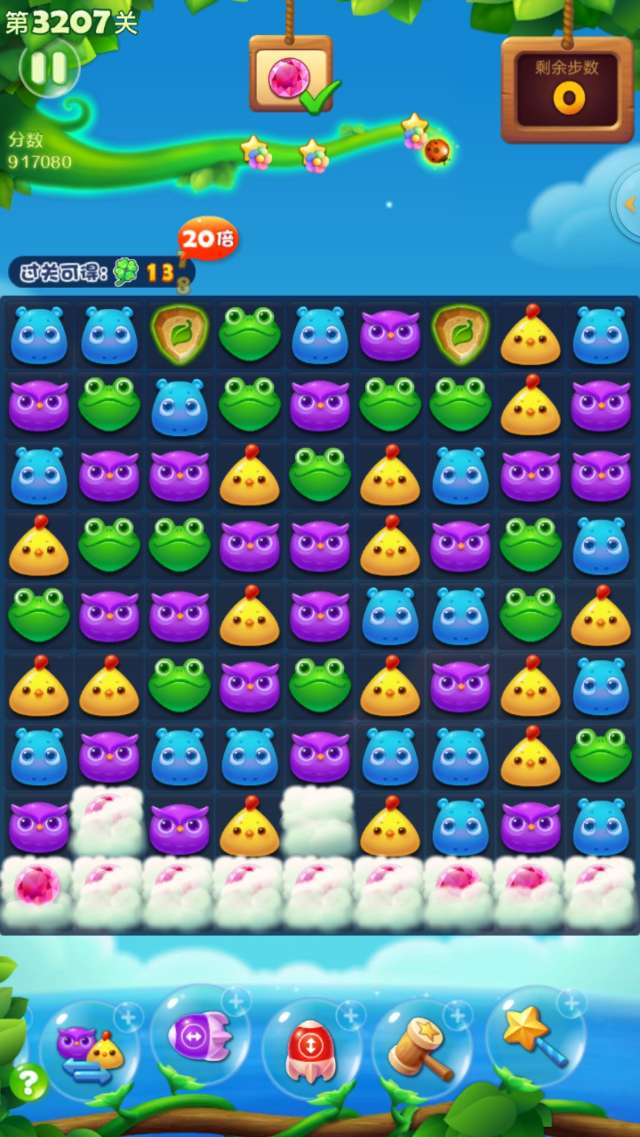Open the help question mark
The width and height of the screenshot is (640, 1137).
[29, 1080]
